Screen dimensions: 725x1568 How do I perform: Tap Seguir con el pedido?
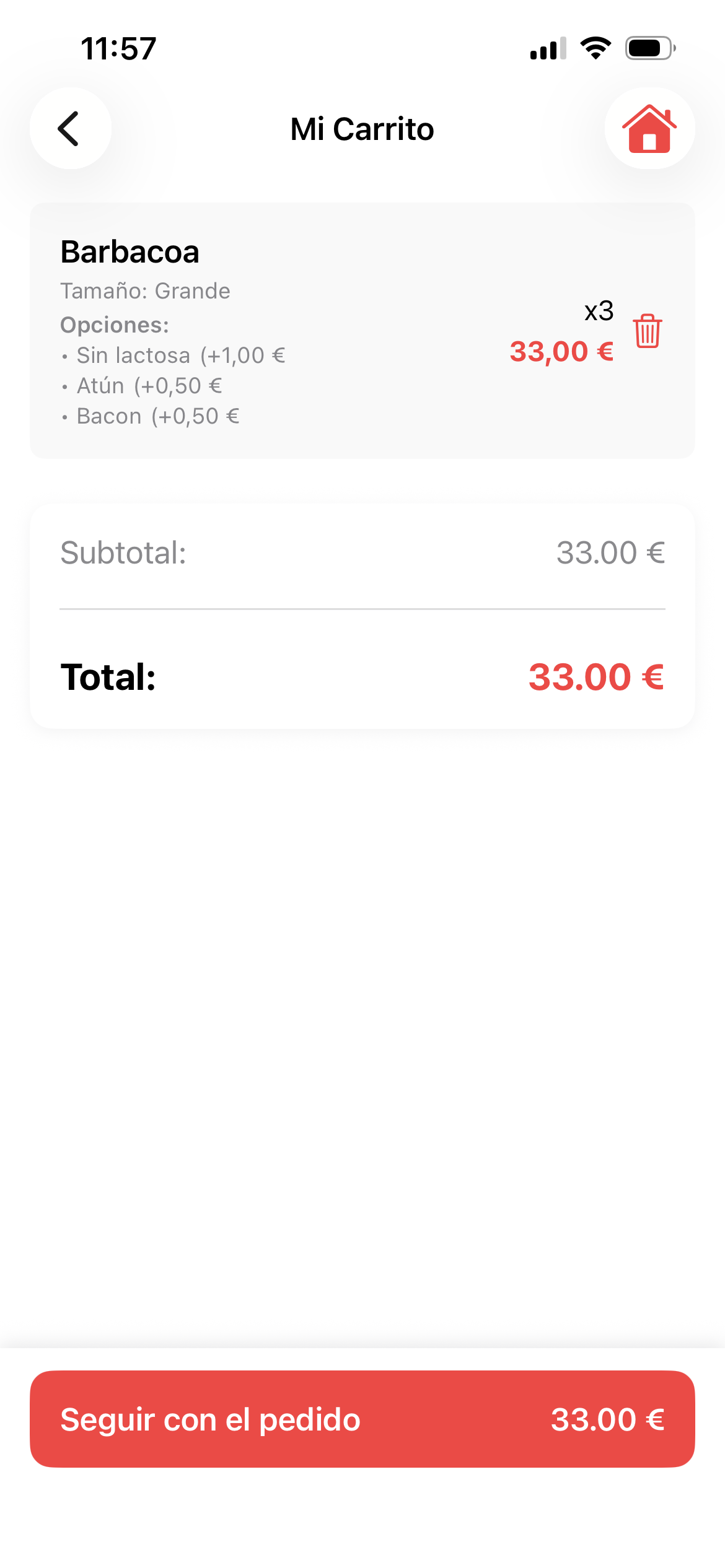[362, 1419]
